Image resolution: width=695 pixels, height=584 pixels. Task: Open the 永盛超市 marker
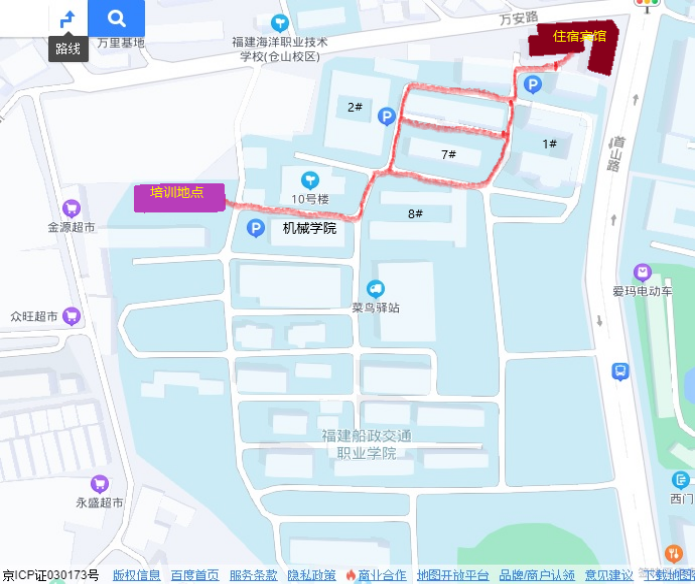(x=98, y=484)
